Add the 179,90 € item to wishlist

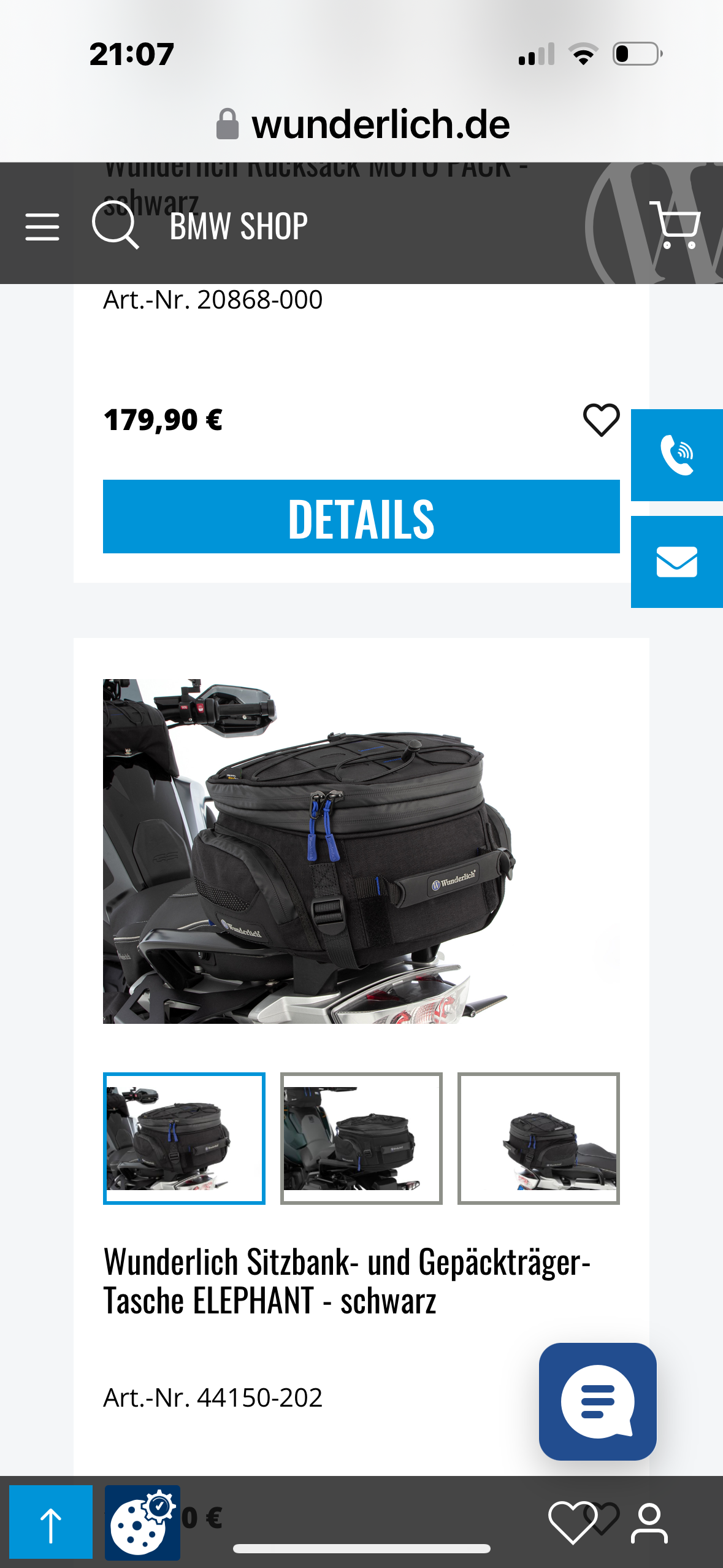point(601,420)
